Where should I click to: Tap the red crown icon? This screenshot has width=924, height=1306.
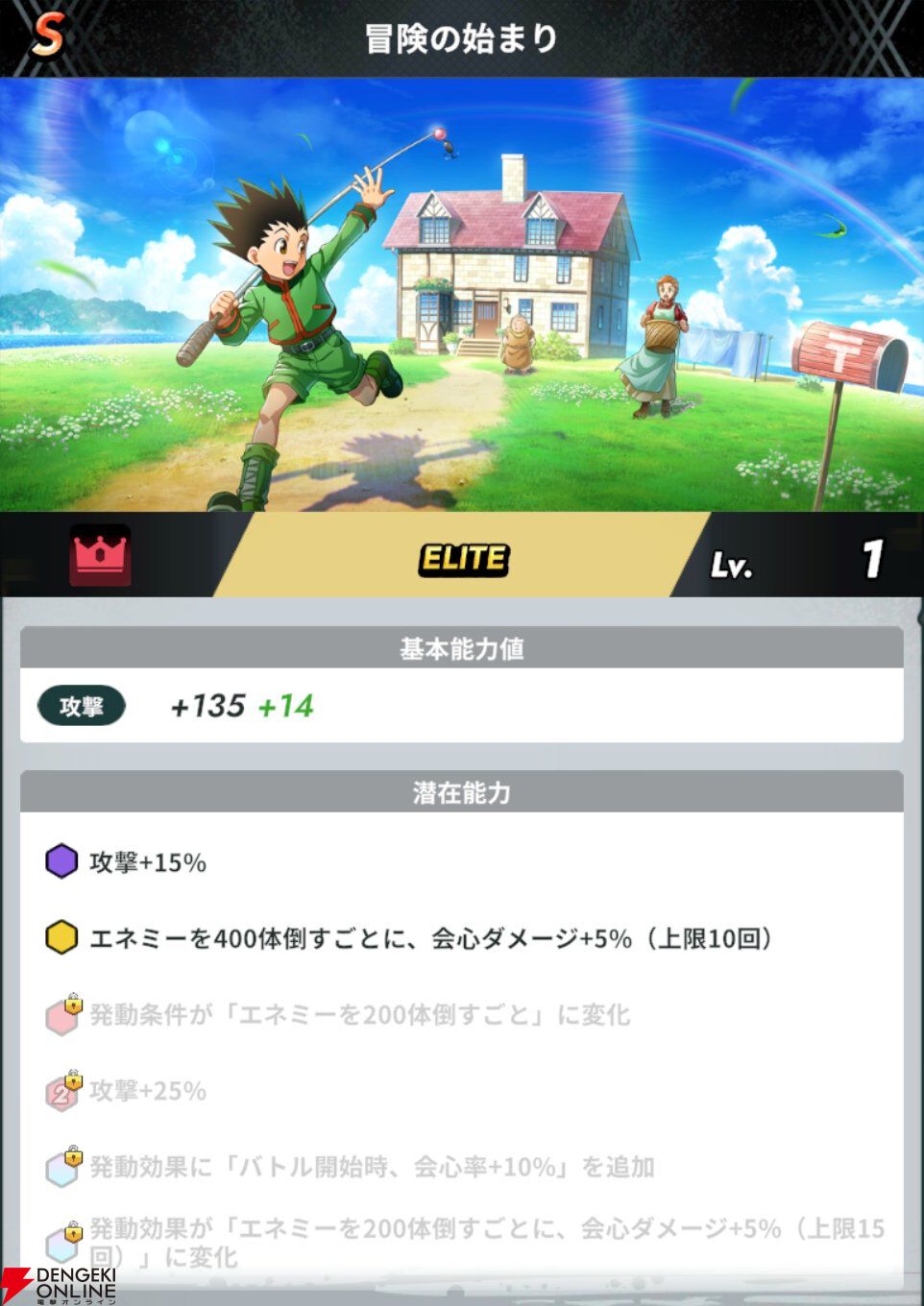coord(100,556)
